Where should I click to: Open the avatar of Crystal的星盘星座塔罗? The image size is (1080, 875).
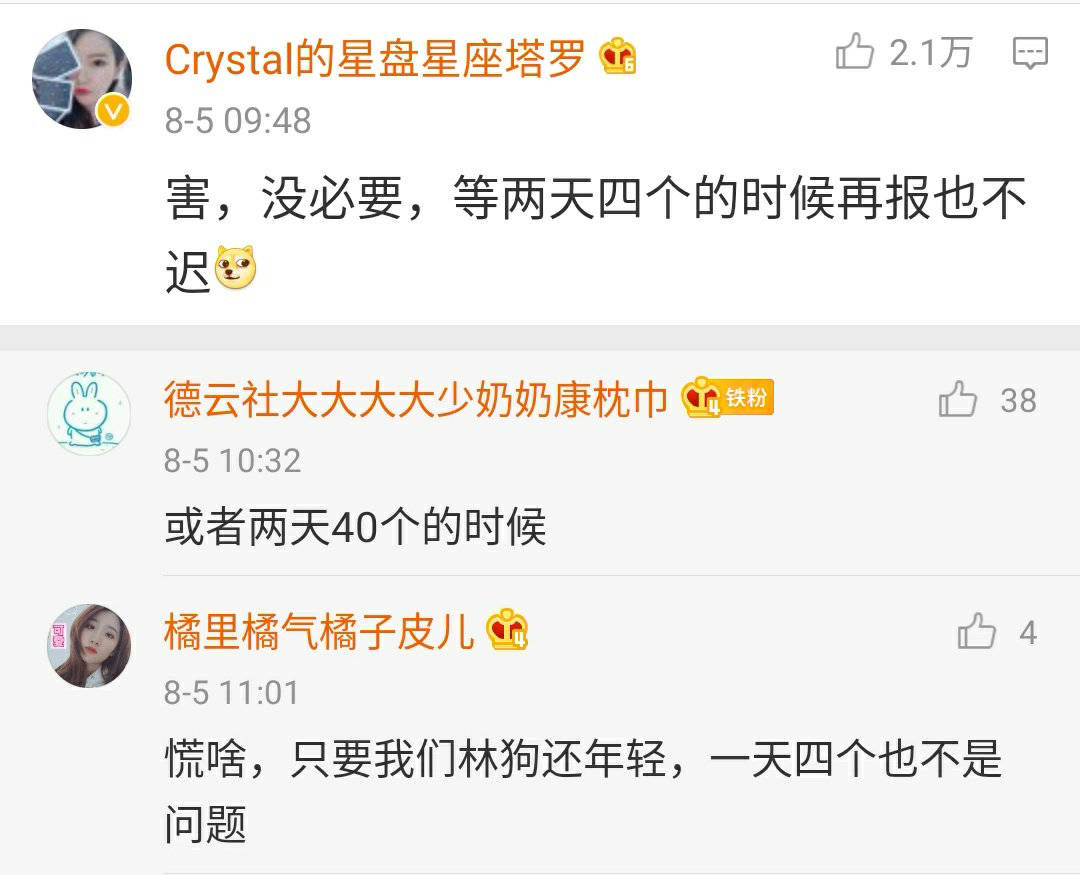coord(82,79)
